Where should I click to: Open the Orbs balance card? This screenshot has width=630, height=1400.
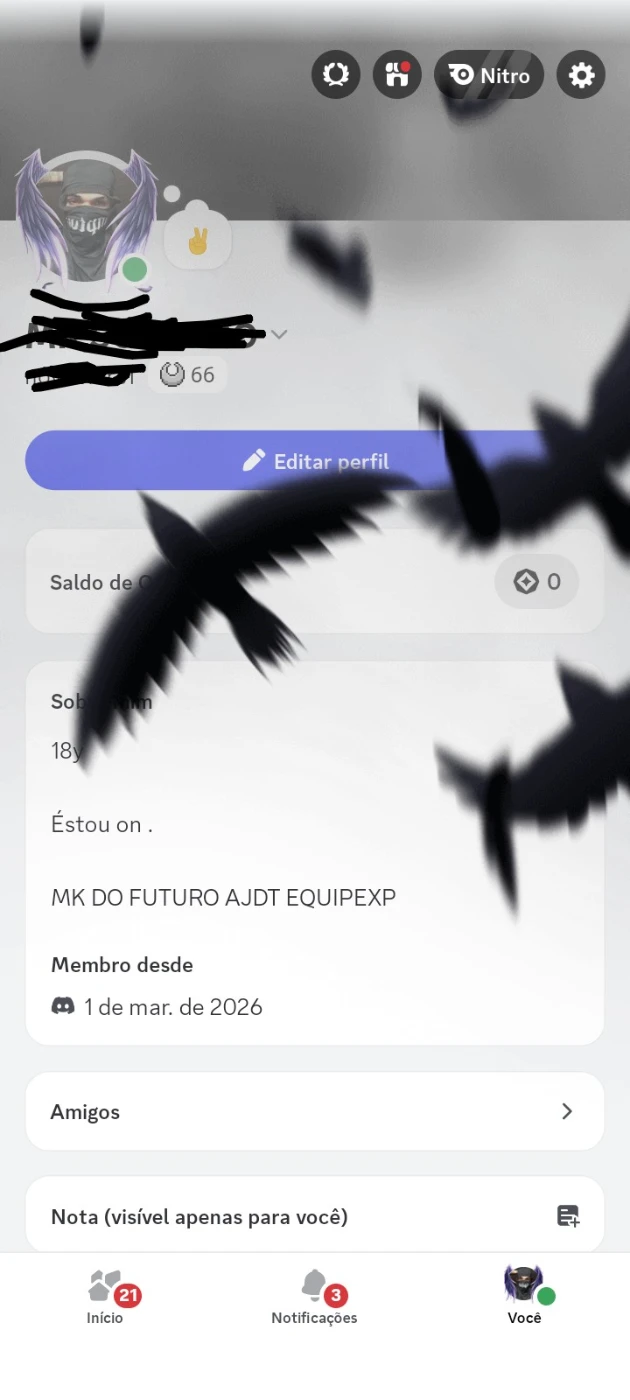315,582
